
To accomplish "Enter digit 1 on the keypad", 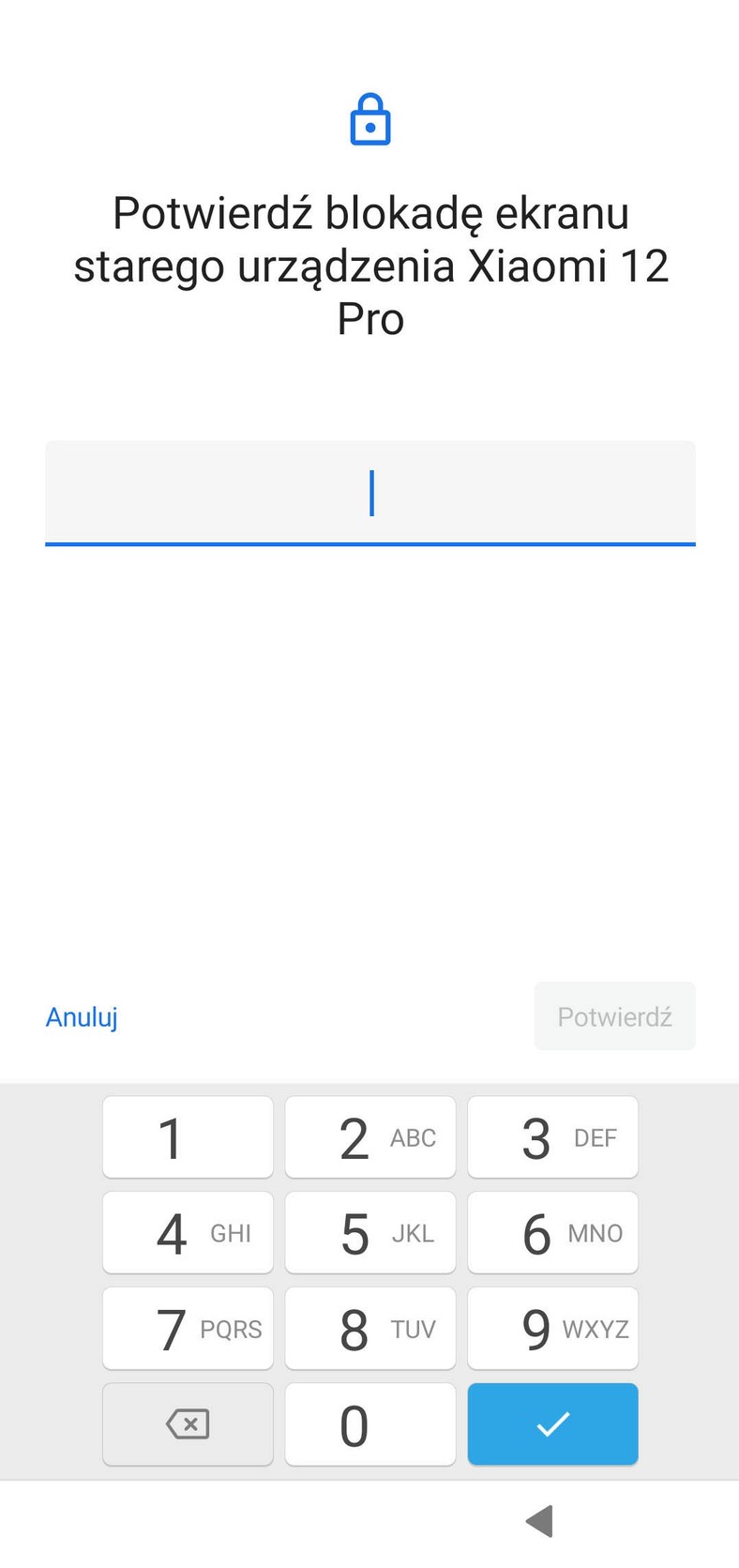I will (188, 1137).
